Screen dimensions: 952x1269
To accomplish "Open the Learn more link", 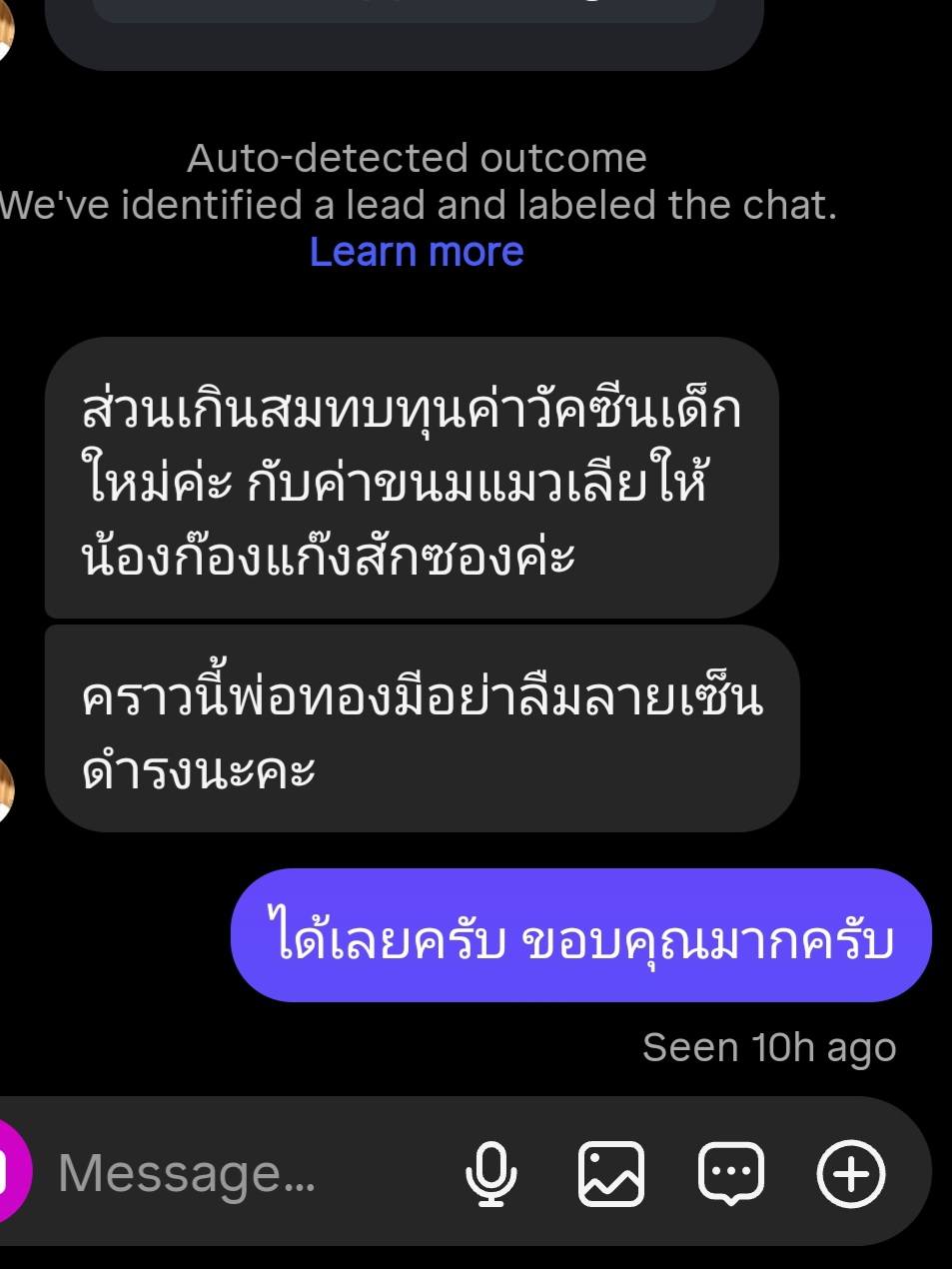I will coord(416,252).
